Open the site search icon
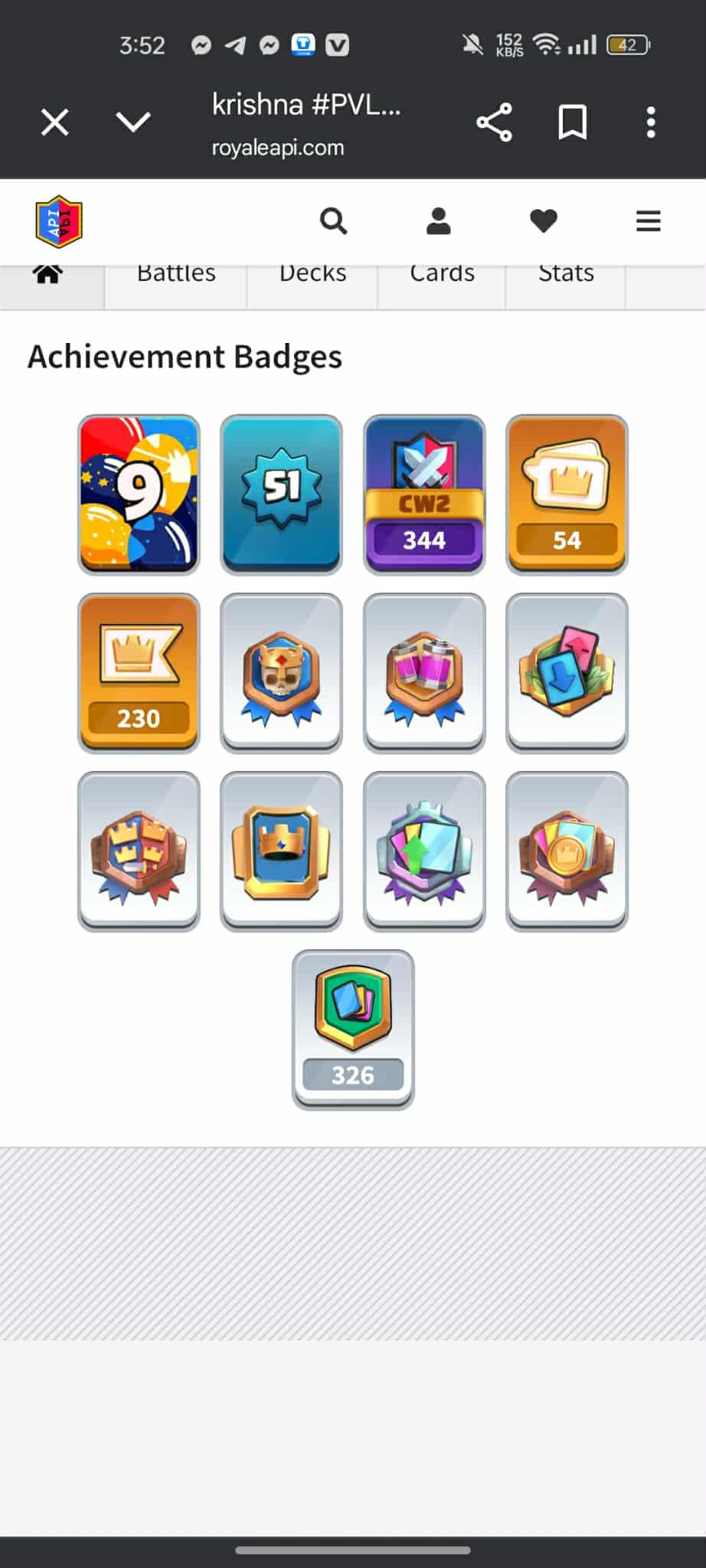This screenshot has height=1568, width=706. pyautogui.click(x=333, y=222)
